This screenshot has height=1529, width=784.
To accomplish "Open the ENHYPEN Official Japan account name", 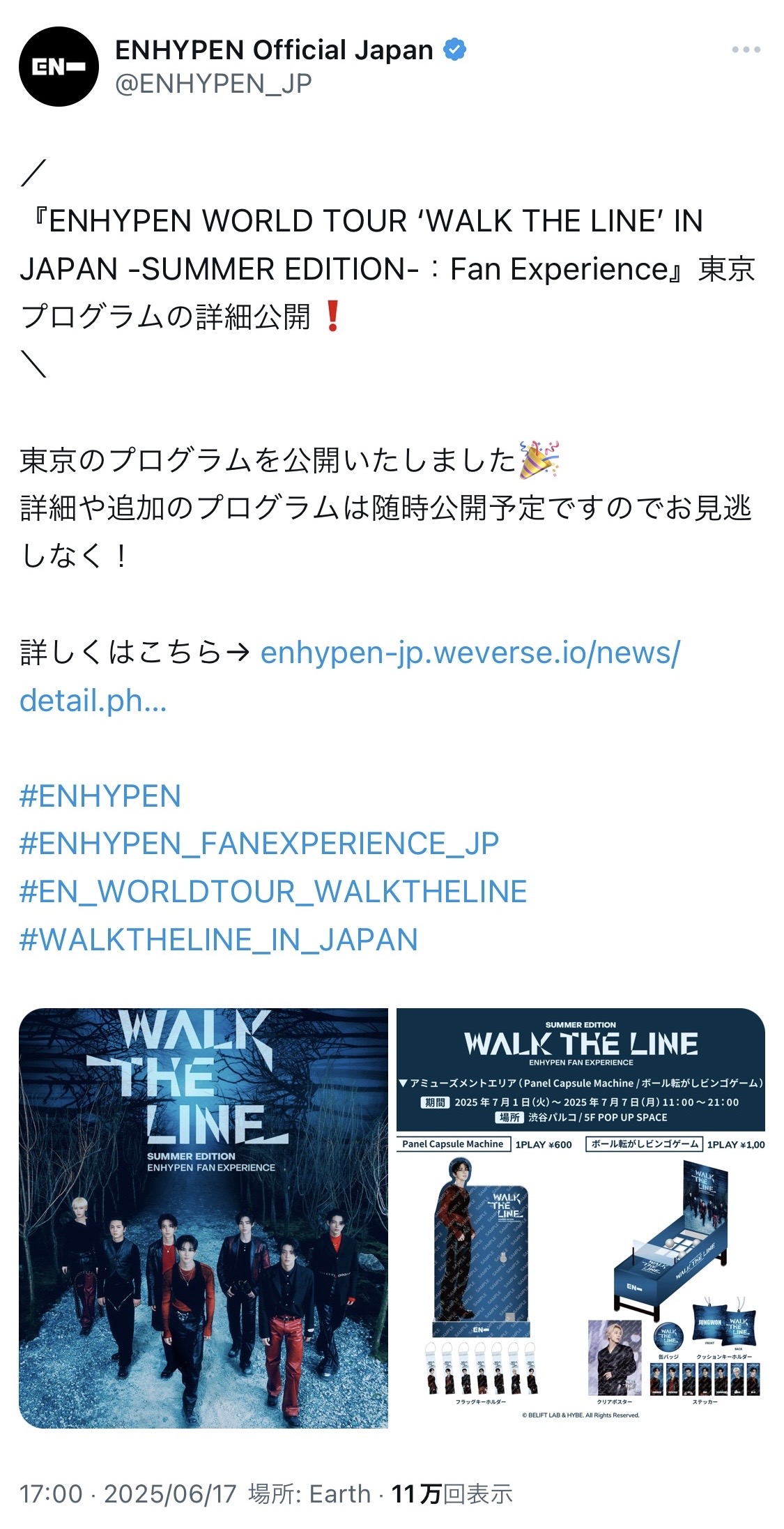I will [274, 50].
